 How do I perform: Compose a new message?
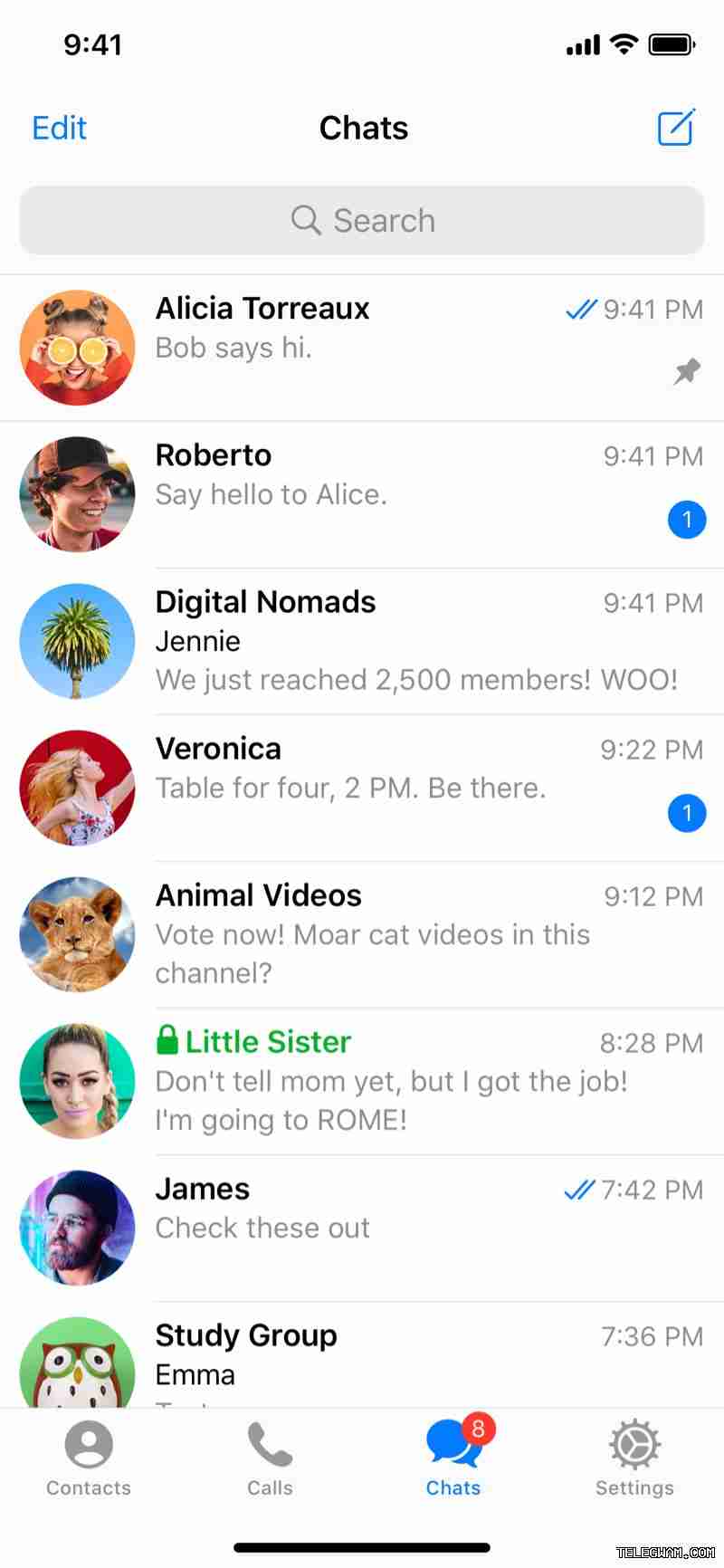coord(675,128)
